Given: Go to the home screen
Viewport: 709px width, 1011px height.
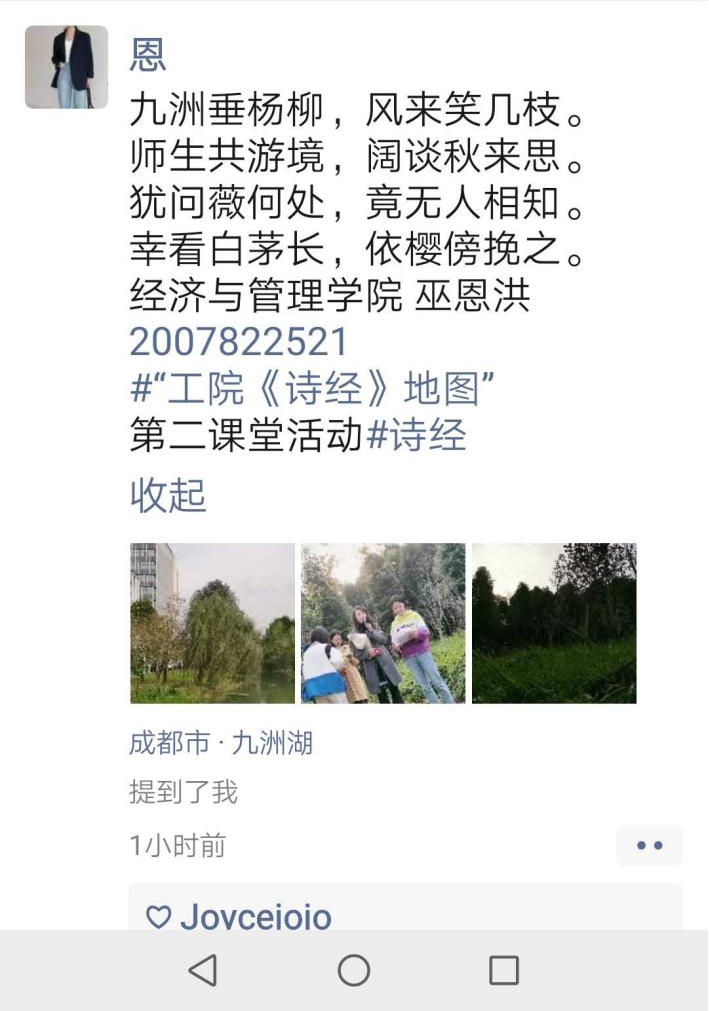Looking at the screenshot, I should tap(354, 970).
